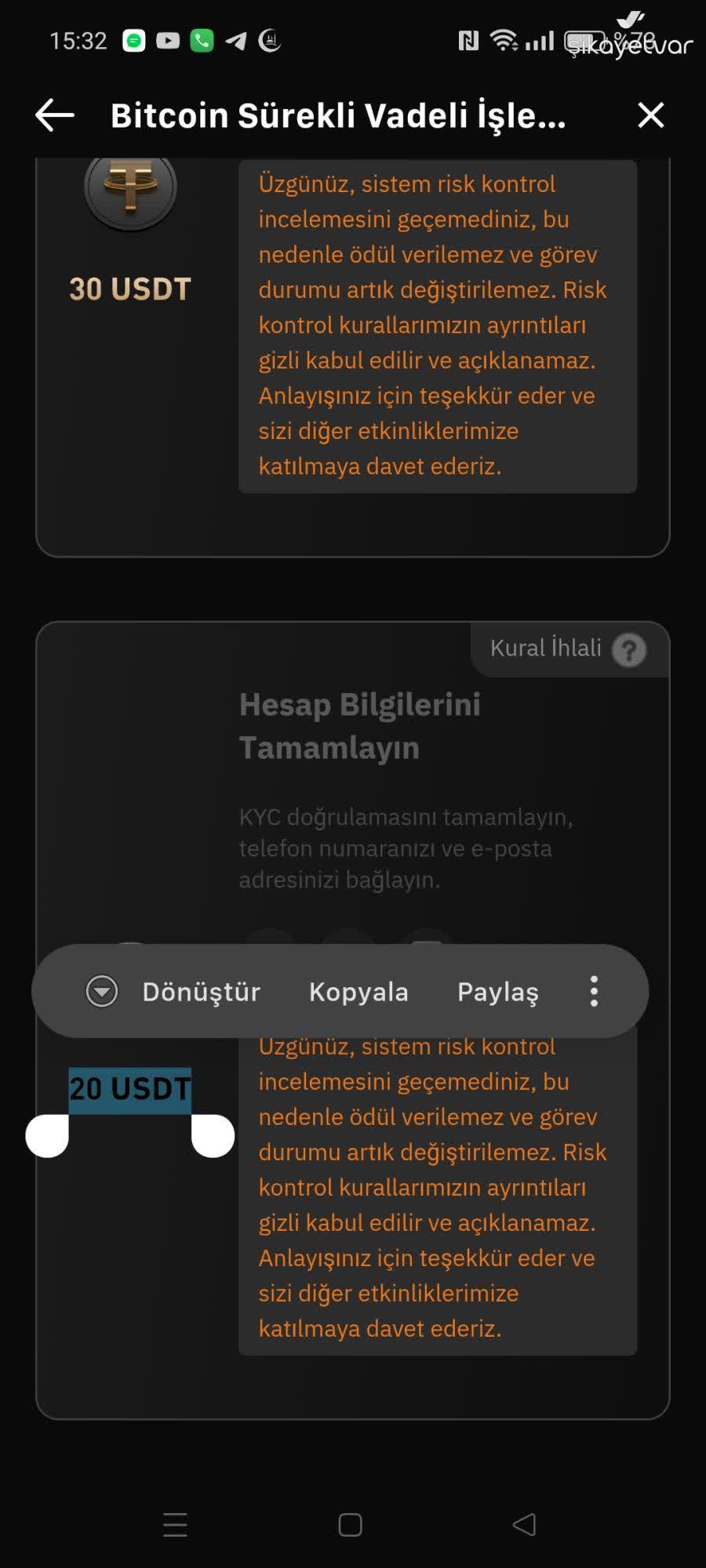Tap the highlighted 20 USDT text
Image resolution: width=706 pixels, height=1568 pixels.
(130, 1087)
